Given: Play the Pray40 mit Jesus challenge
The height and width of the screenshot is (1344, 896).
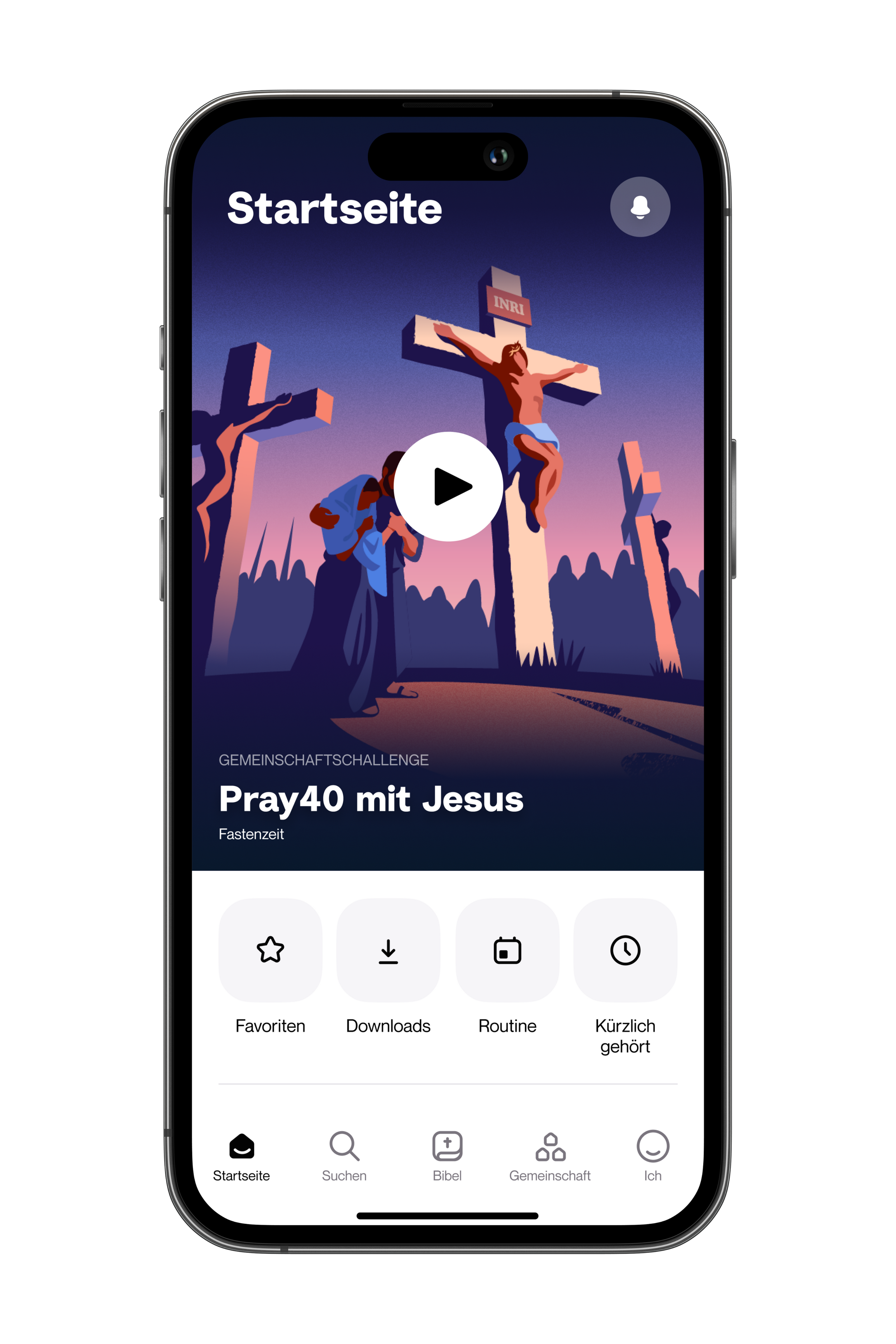Looking at the screenshot, I should coord(449,486).
